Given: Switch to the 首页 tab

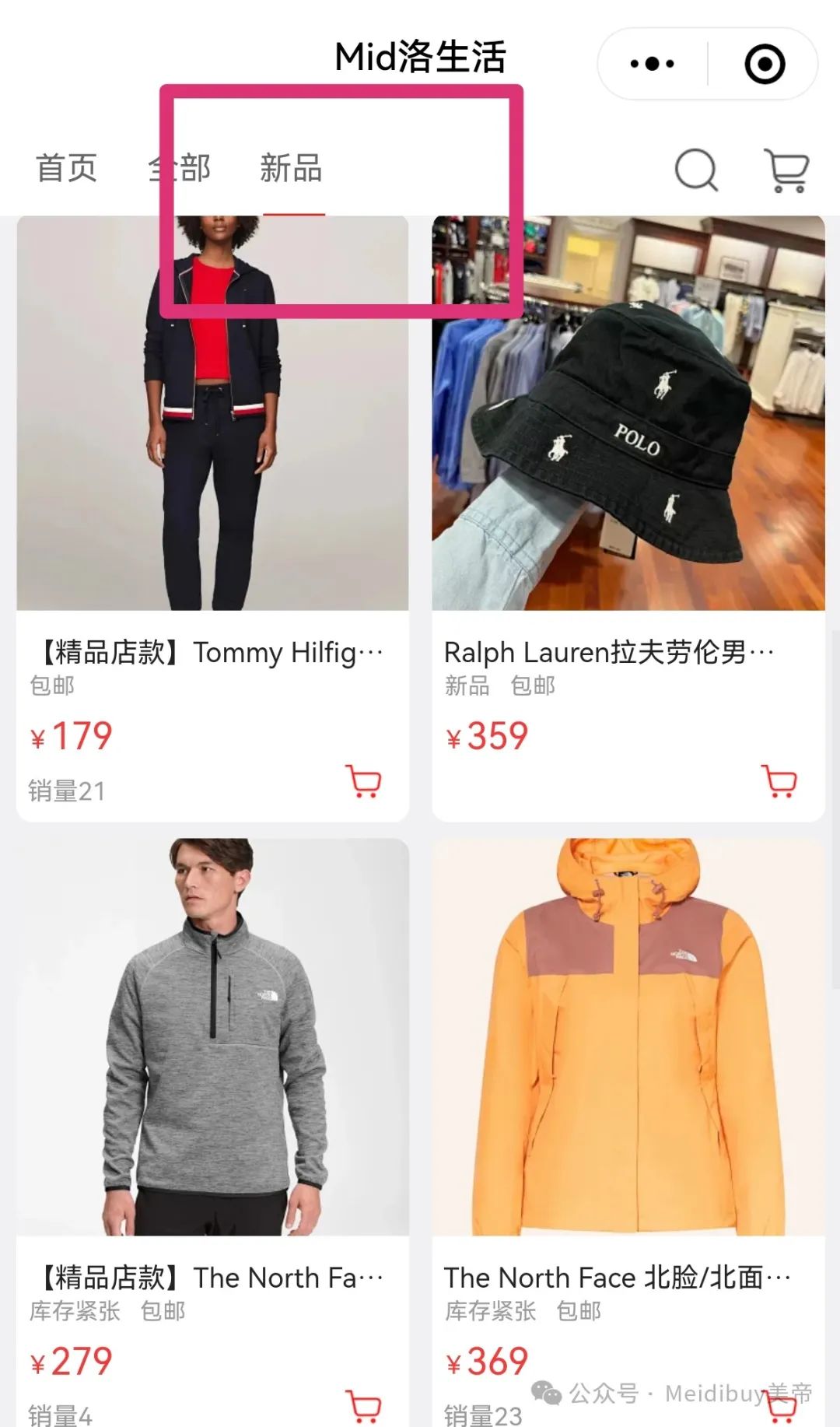Looking at the screenshot, I should [x=66, y=168].
